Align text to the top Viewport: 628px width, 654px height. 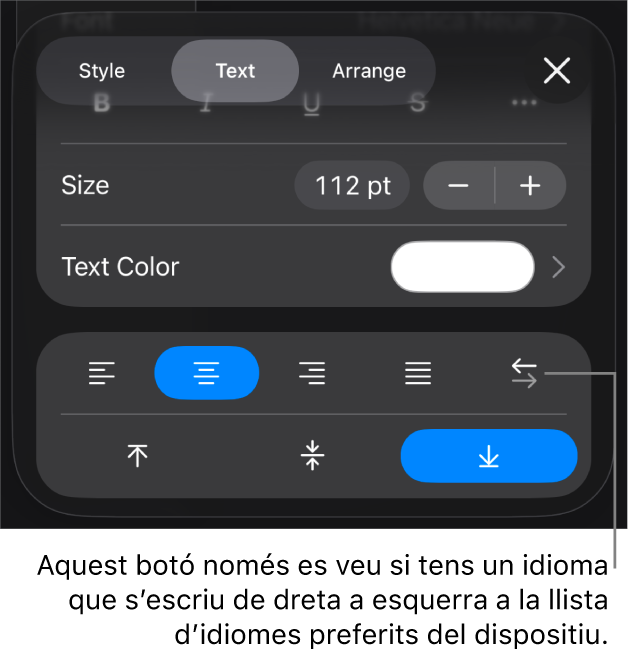pyautogui.click(x=138, y=456)
